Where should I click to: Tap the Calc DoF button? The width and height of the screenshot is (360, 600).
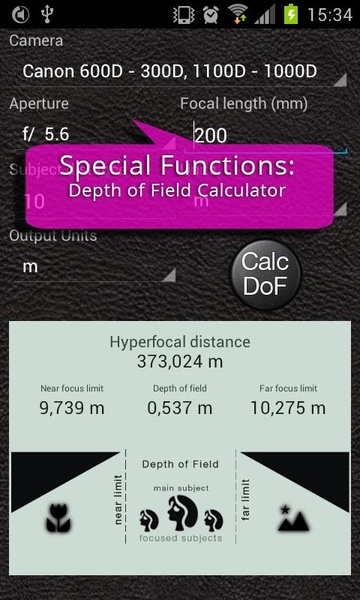[266, 275]
